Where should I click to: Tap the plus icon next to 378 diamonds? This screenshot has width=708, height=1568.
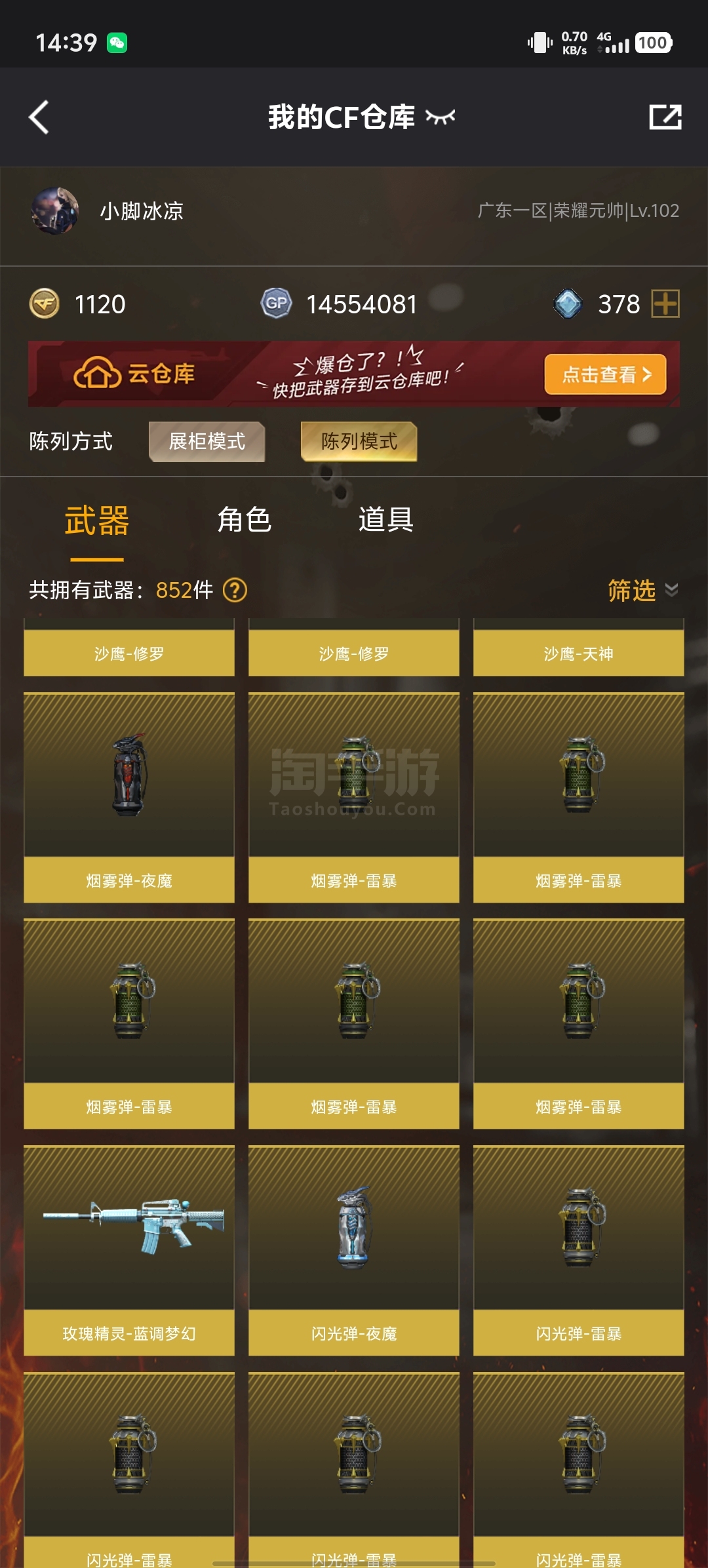(x=665, y=304)
